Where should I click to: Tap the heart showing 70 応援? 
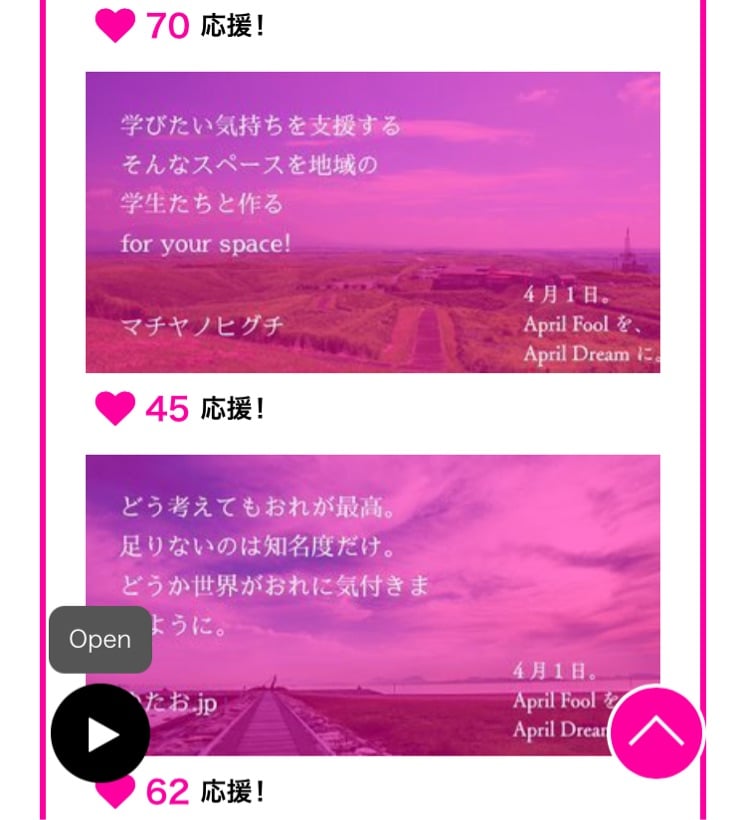click(x=115, y=25)
